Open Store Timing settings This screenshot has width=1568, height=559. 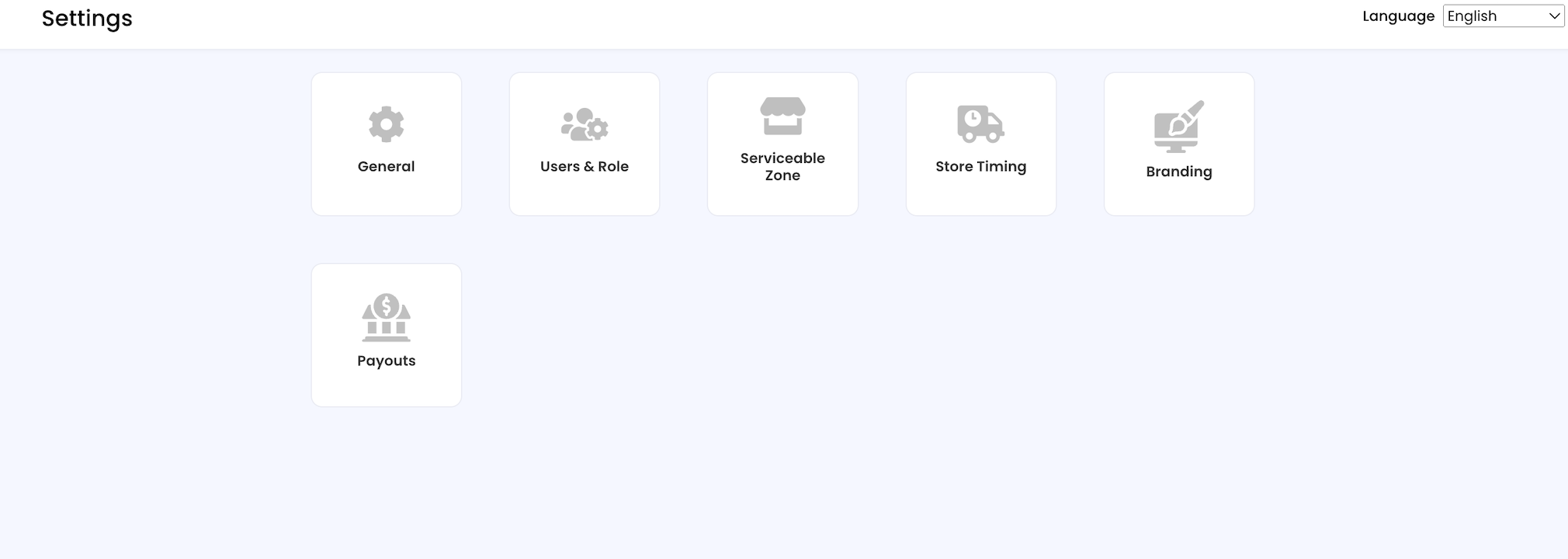coord(980,144)
